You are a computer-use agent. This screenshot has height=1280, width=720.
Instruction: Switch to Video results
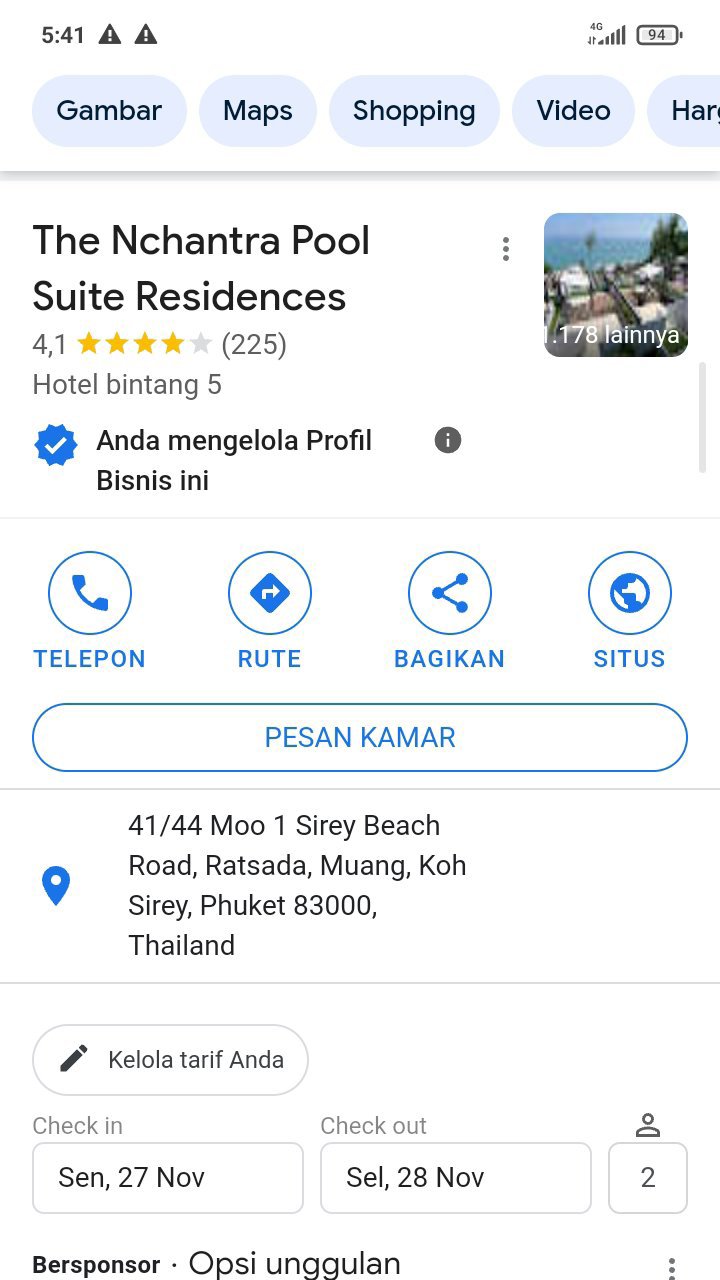point(573,111)
